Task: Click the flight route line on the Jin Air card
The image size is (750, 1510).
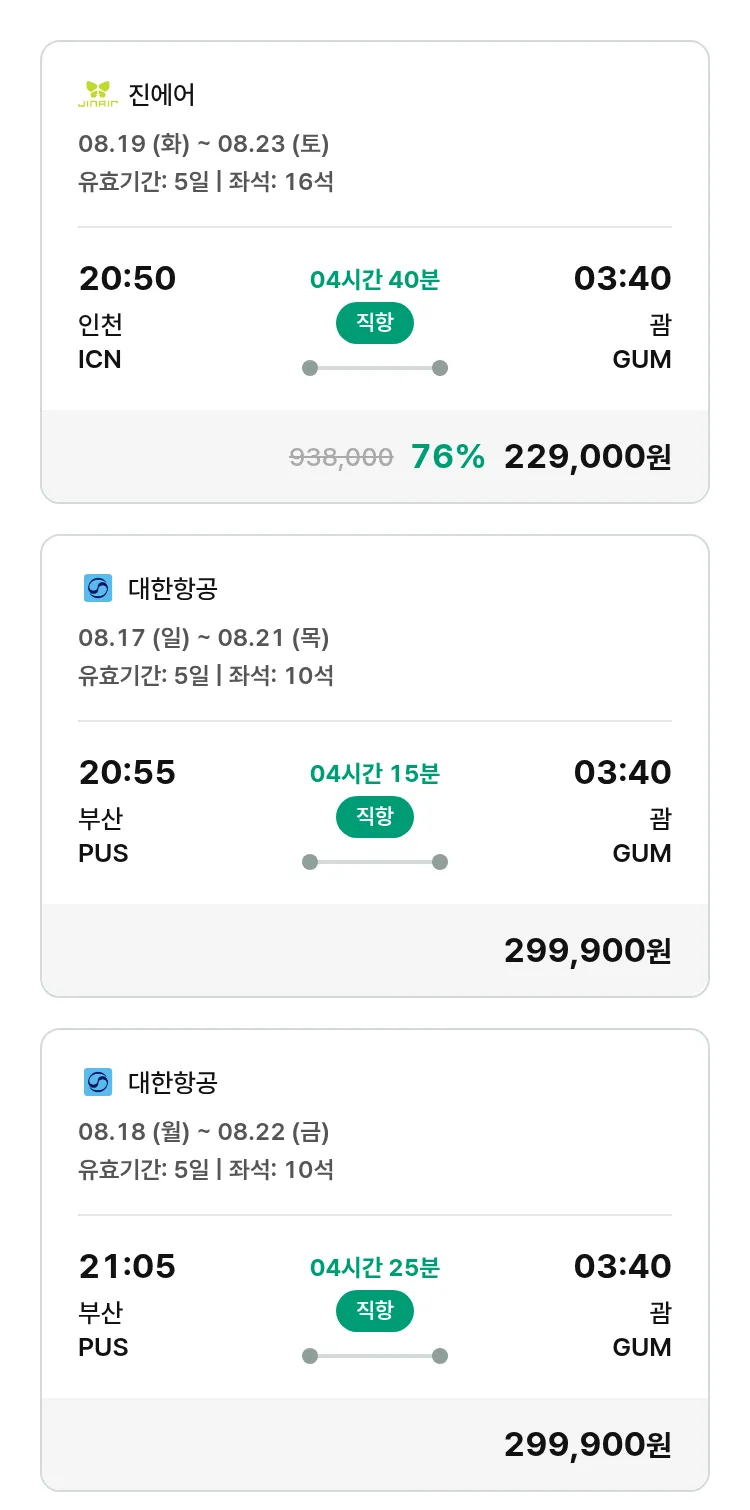Action: [x=374, y=367]
